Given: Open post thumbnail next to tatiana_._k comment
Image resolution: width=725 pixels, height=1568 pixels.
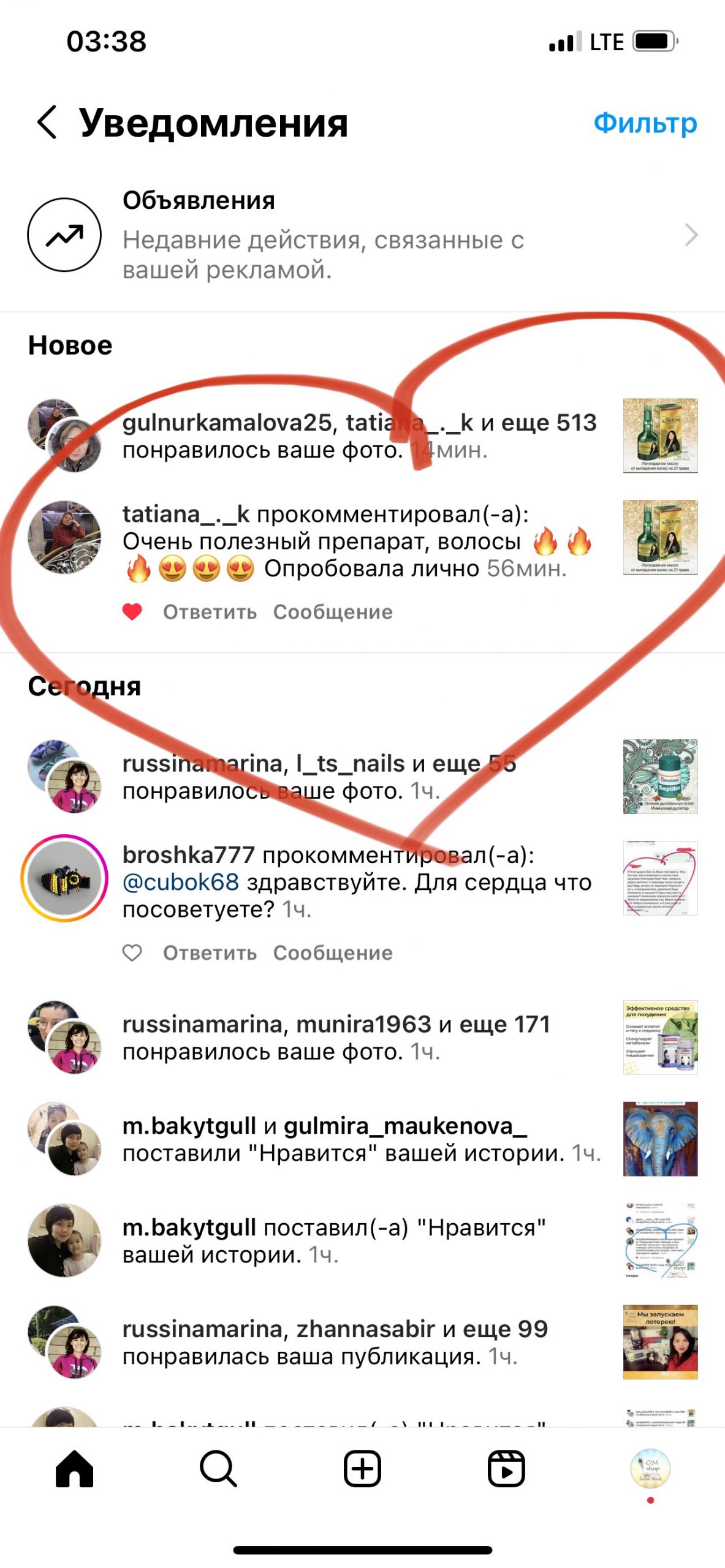Looking at the screenshot, I should (660, 537).
